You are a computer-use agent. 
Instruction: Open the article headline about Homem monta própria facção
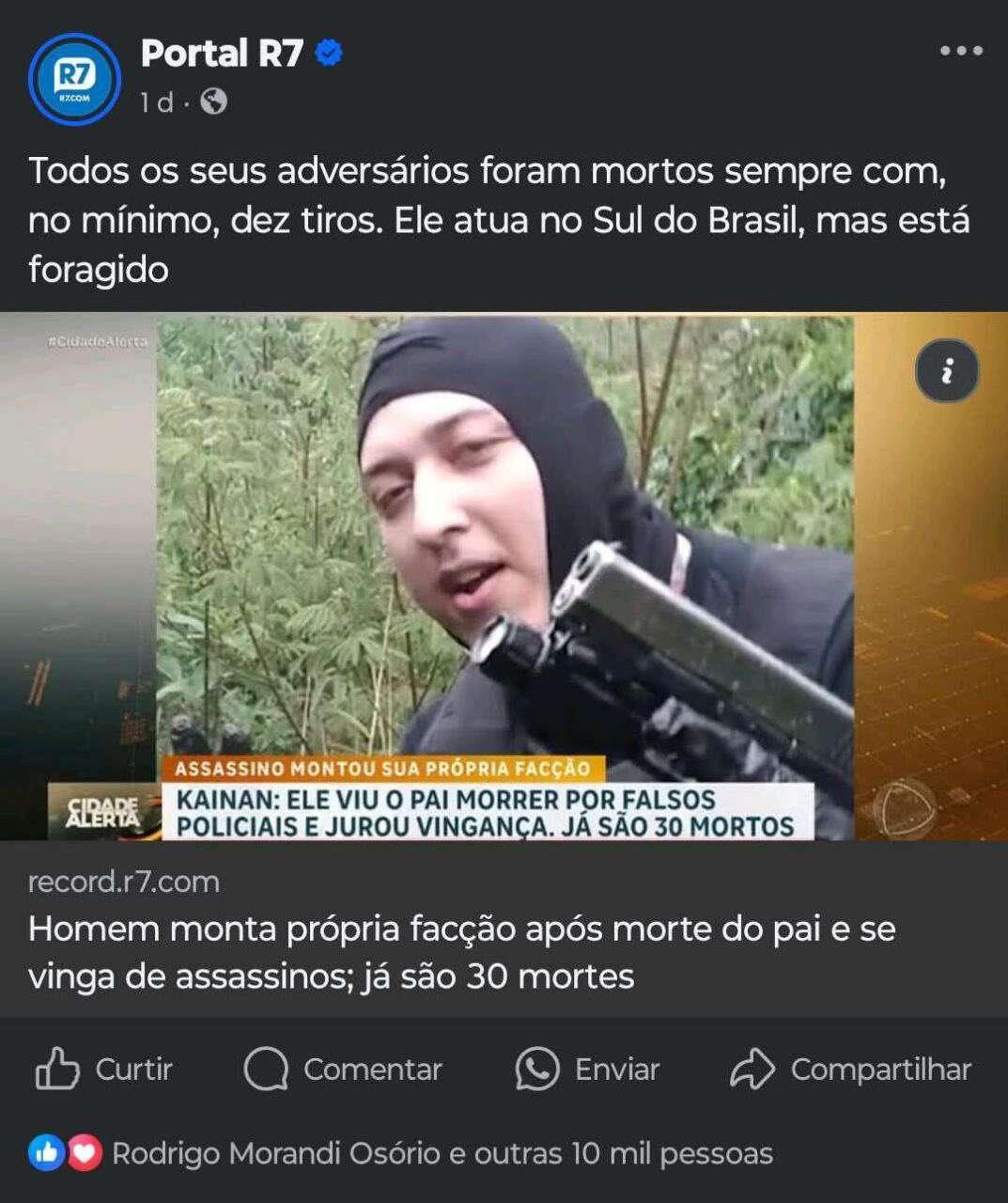point(460,952)
